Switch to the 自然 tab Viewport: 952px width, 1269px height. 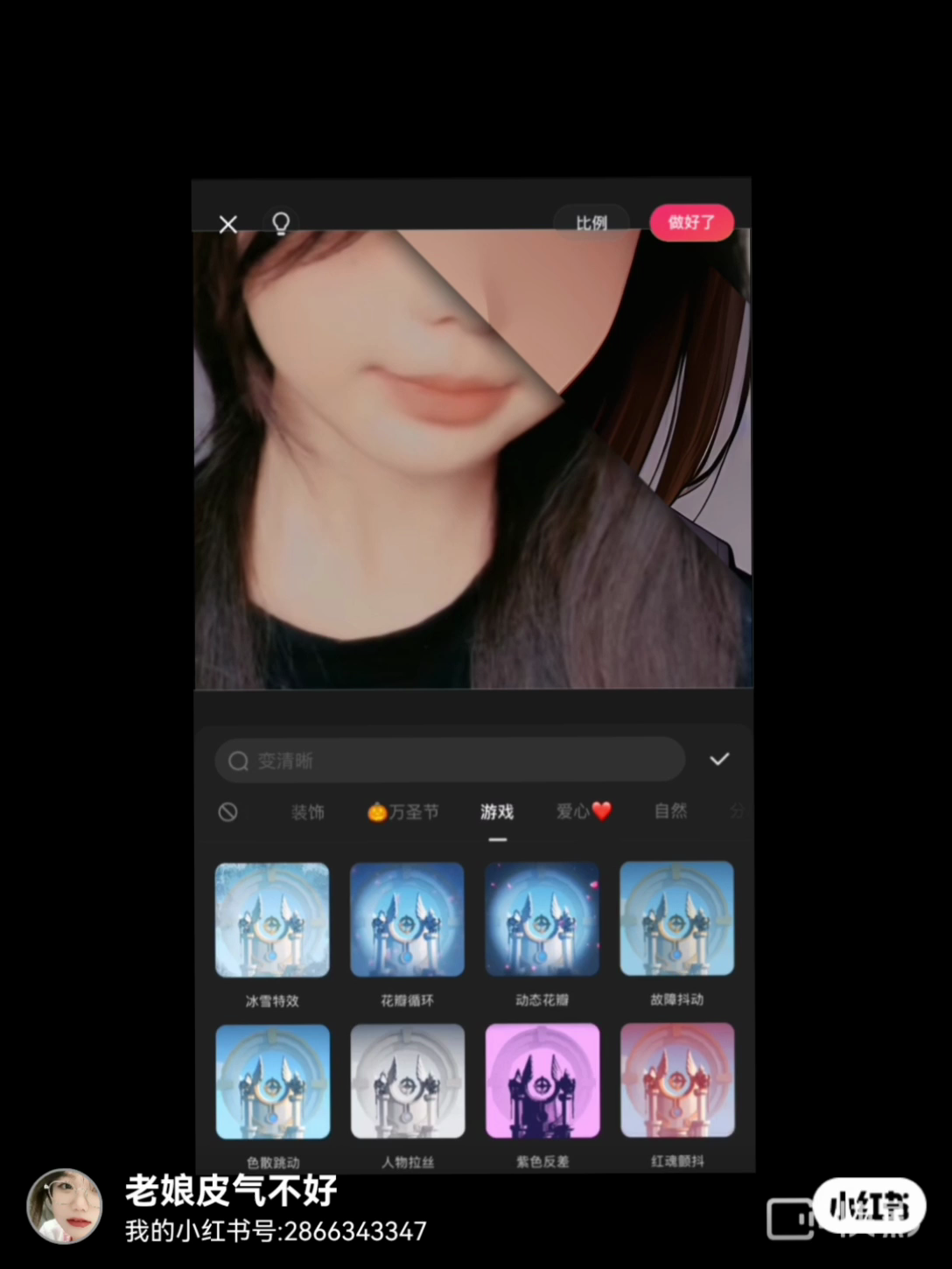[x=671, y=811]
